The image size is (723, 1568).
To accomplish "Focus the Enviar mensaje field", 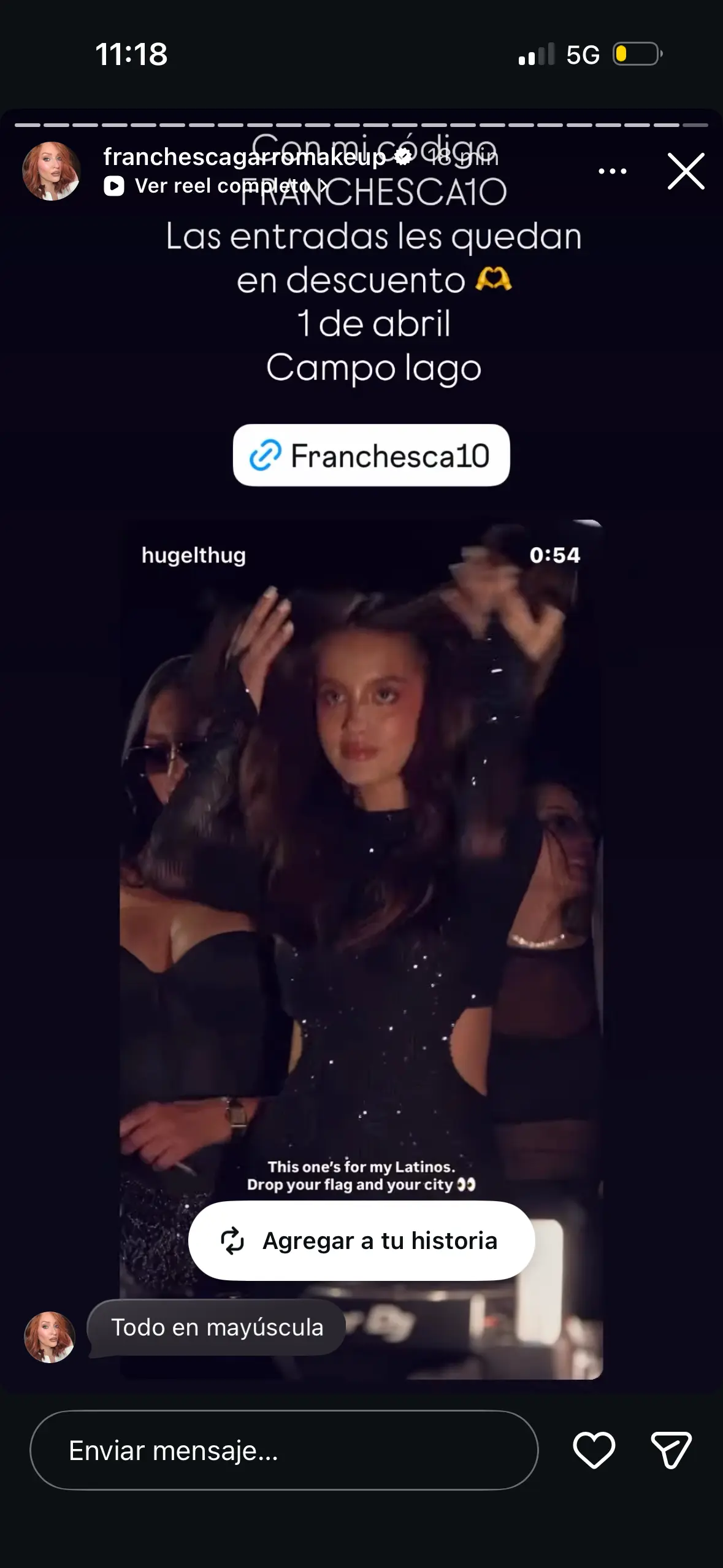I will (x=283, y=1450).
